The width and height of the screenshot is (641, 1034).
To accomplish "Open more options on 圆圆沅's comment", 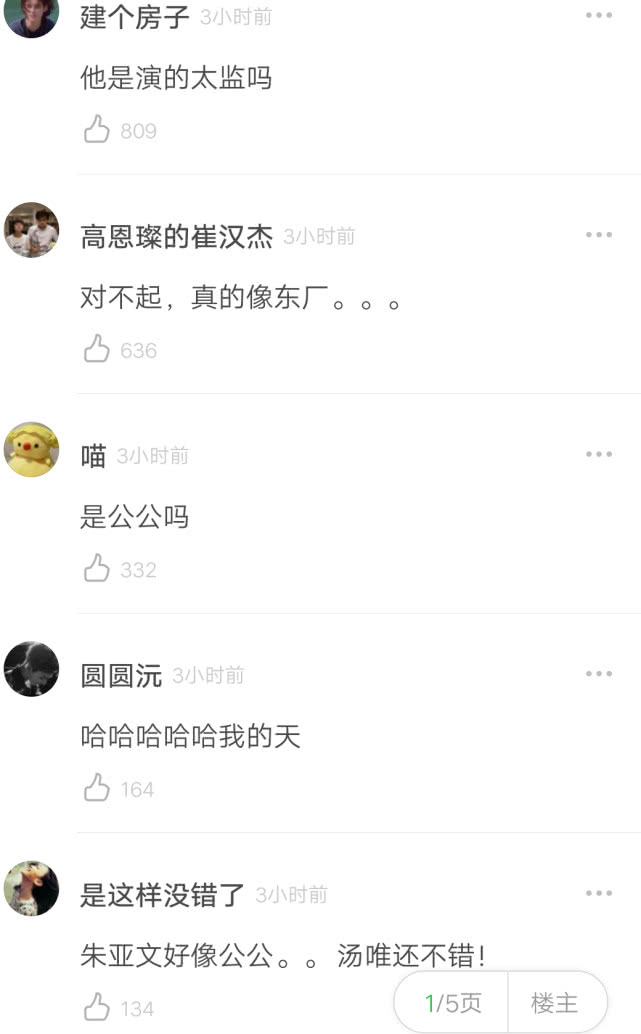I will (x=599, y=674).
